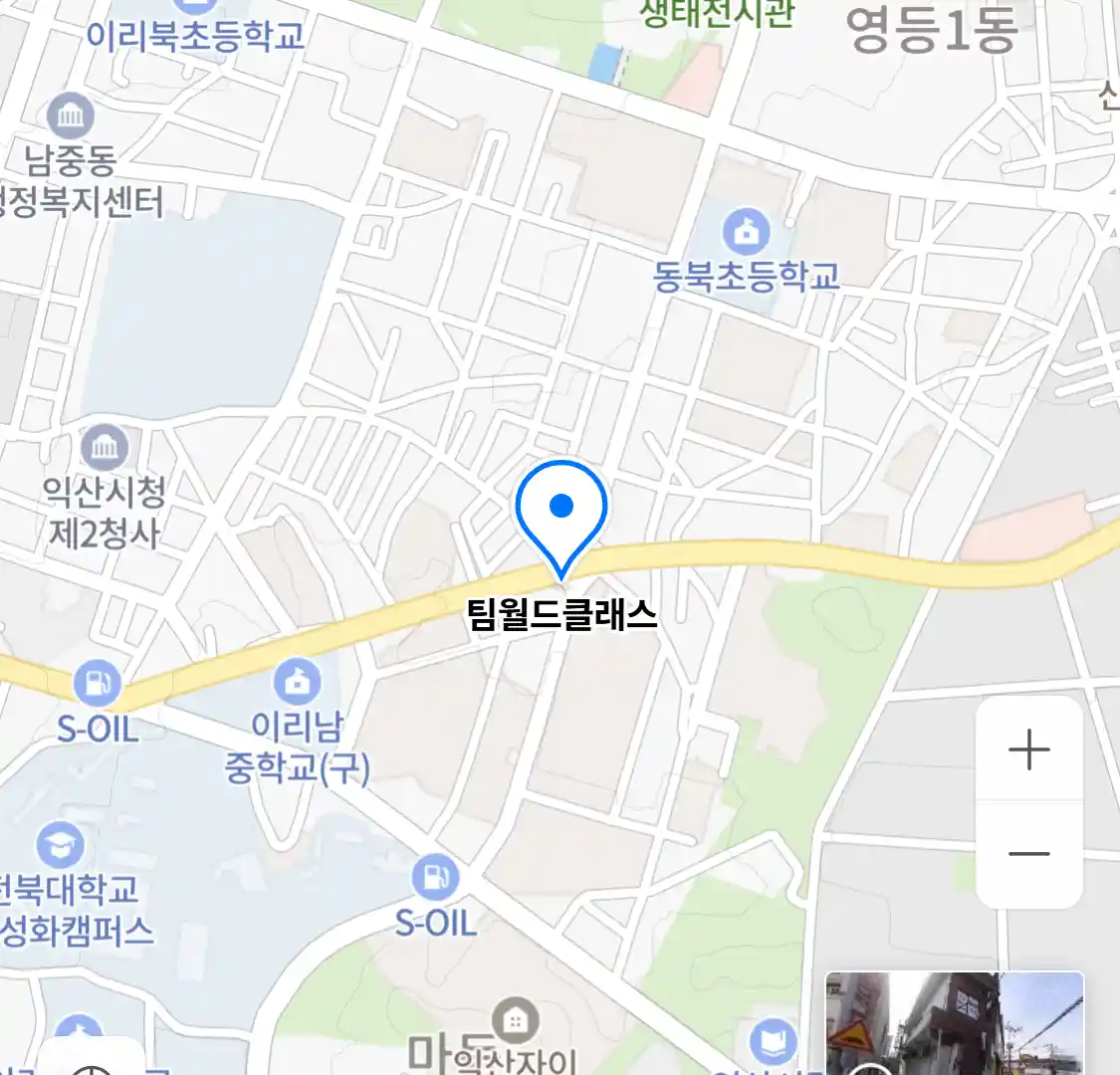The image size is (1120, 1075).
Task: Select the 남중동 행정복지센터 marker
Action: (71, 117)
